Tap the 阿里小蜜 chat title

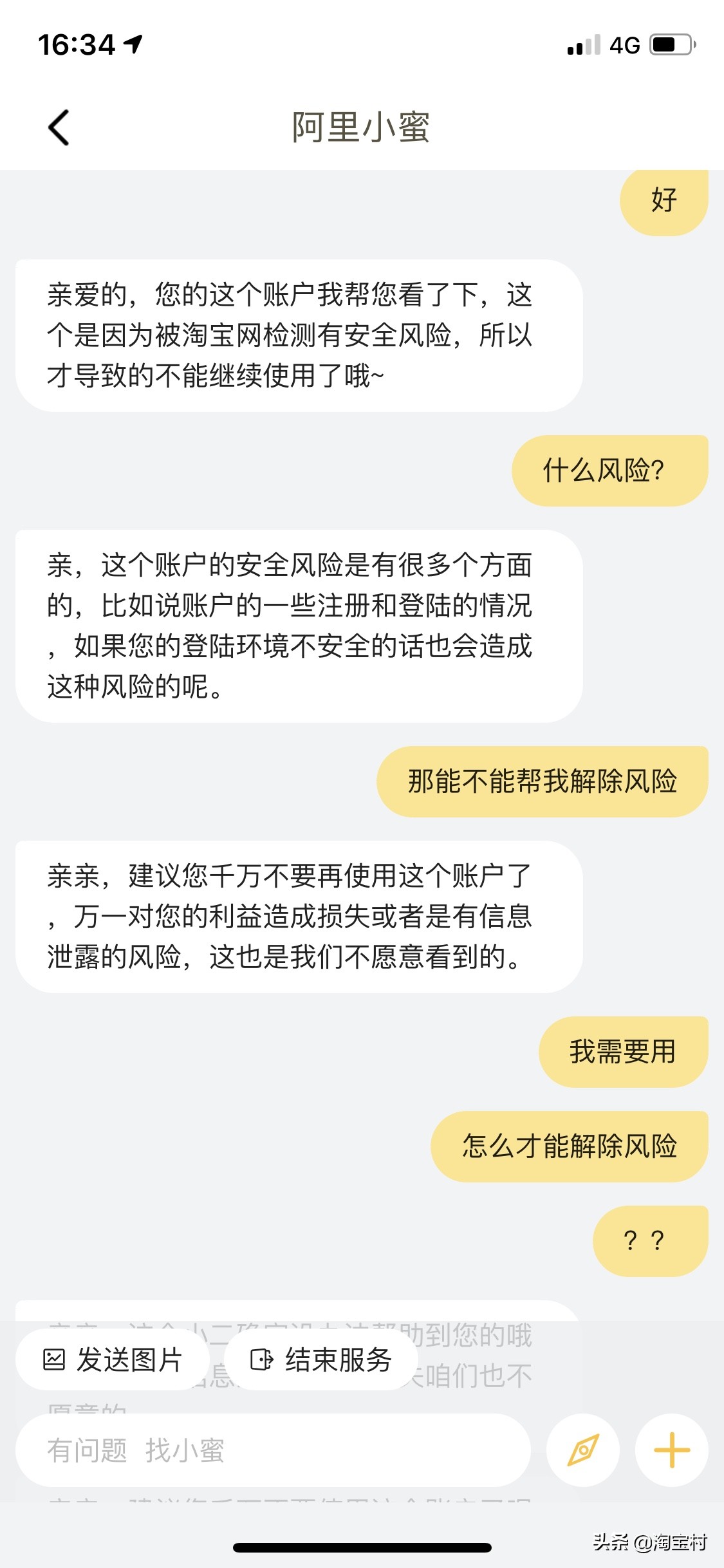pyautogui.click(x=362, y=127)
